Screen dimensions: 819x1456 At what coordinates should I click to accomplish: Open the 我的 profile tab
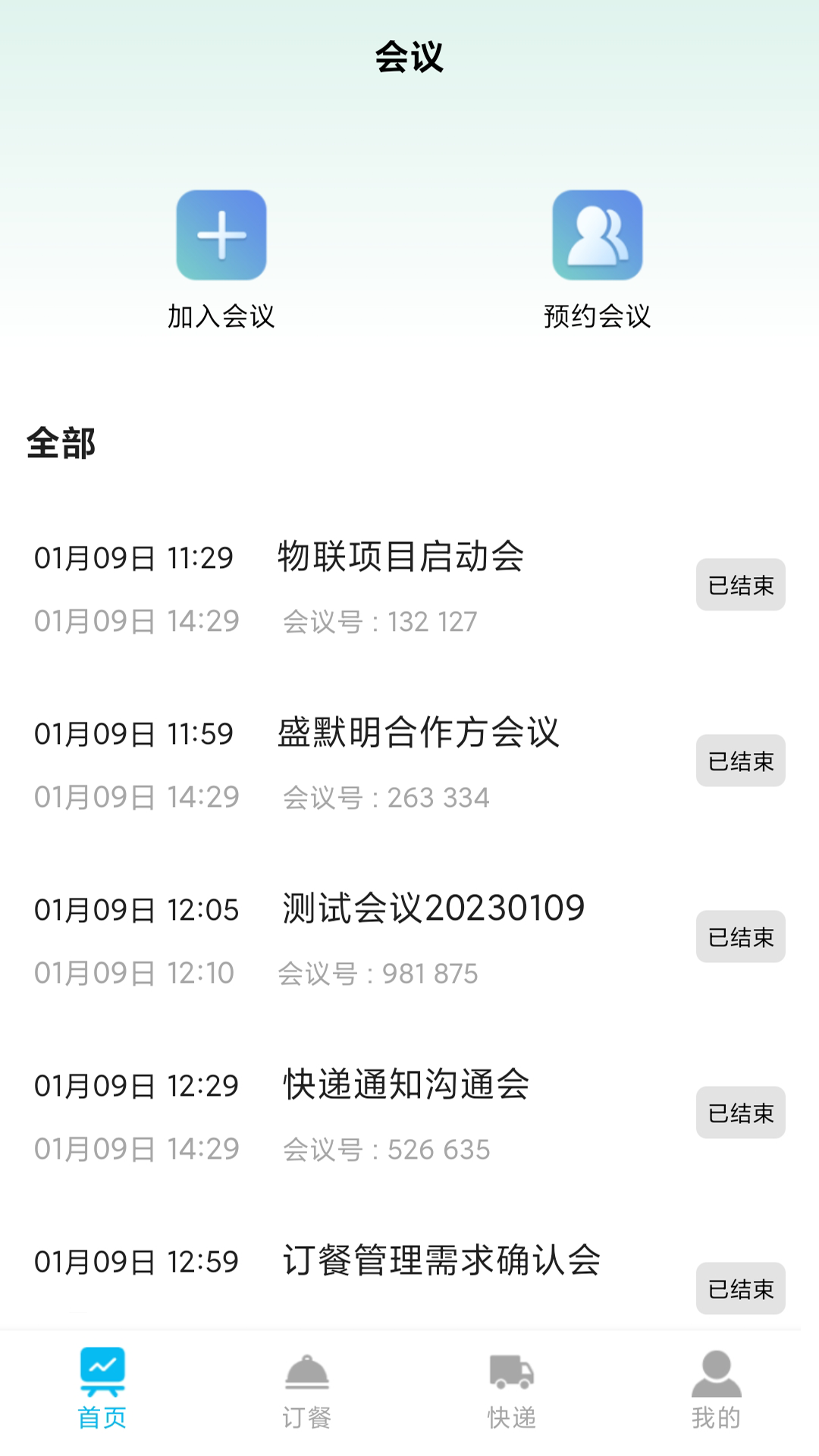(x=716, y=1388)
